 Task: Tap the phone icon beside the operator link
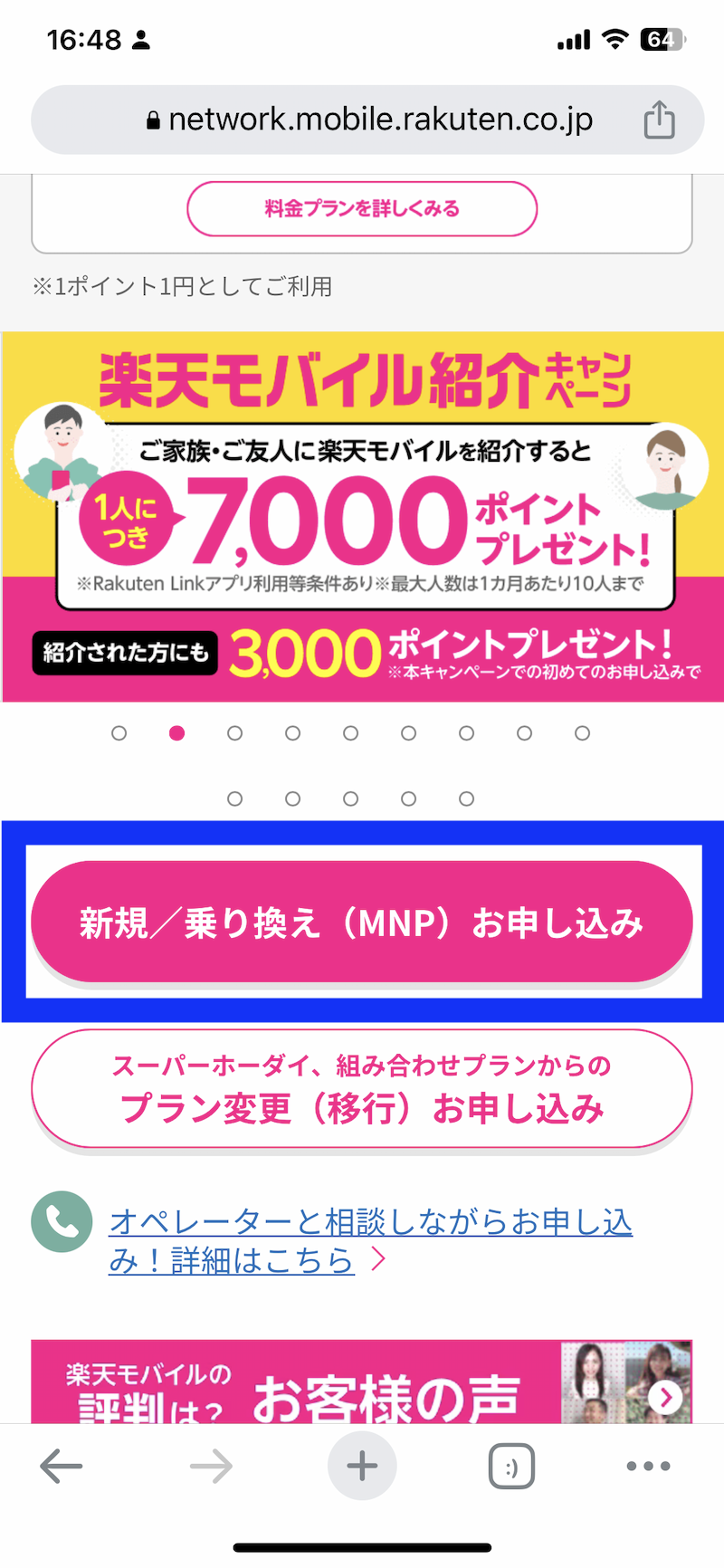click(61, 1221)
